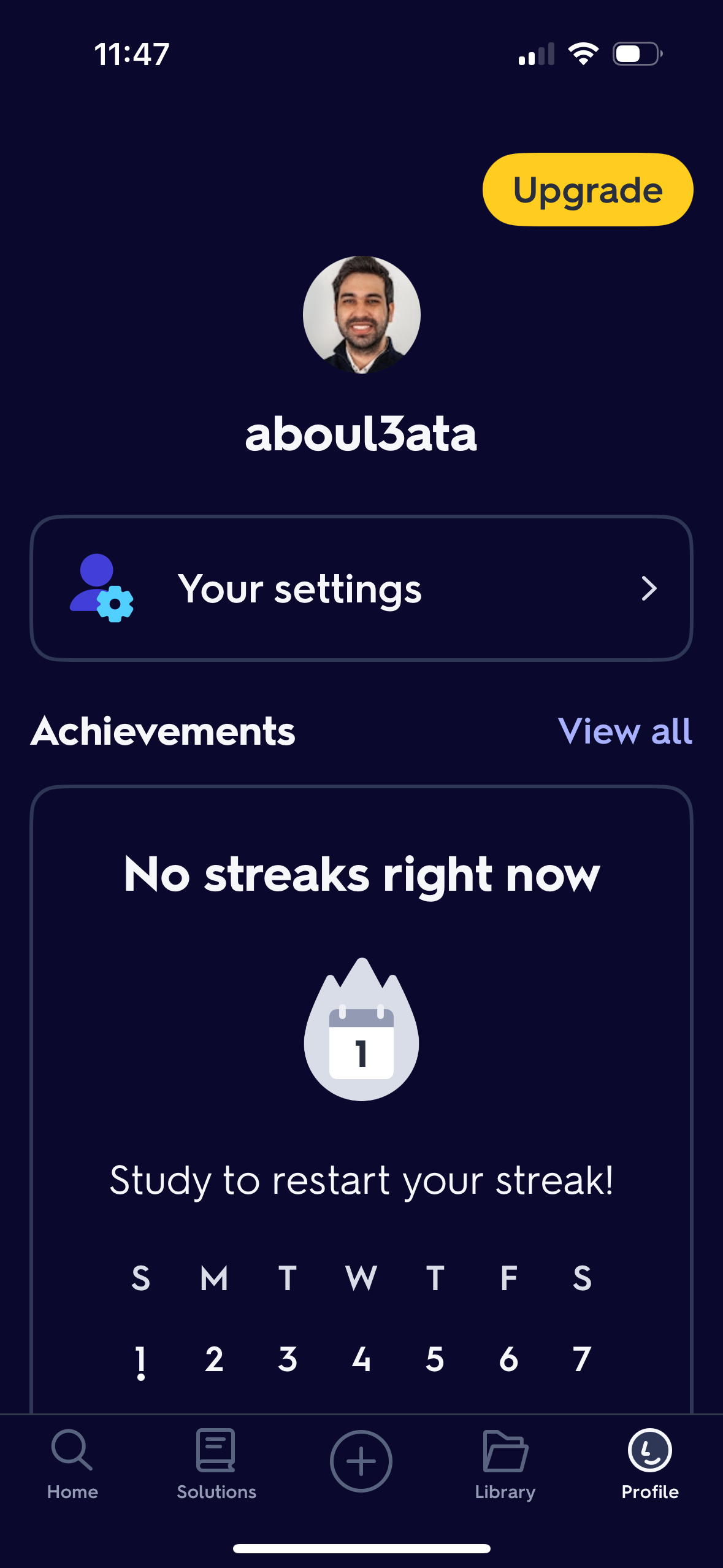
Task: Tap Sunday's underlined day 1 marker
Action: [141, 1358]
